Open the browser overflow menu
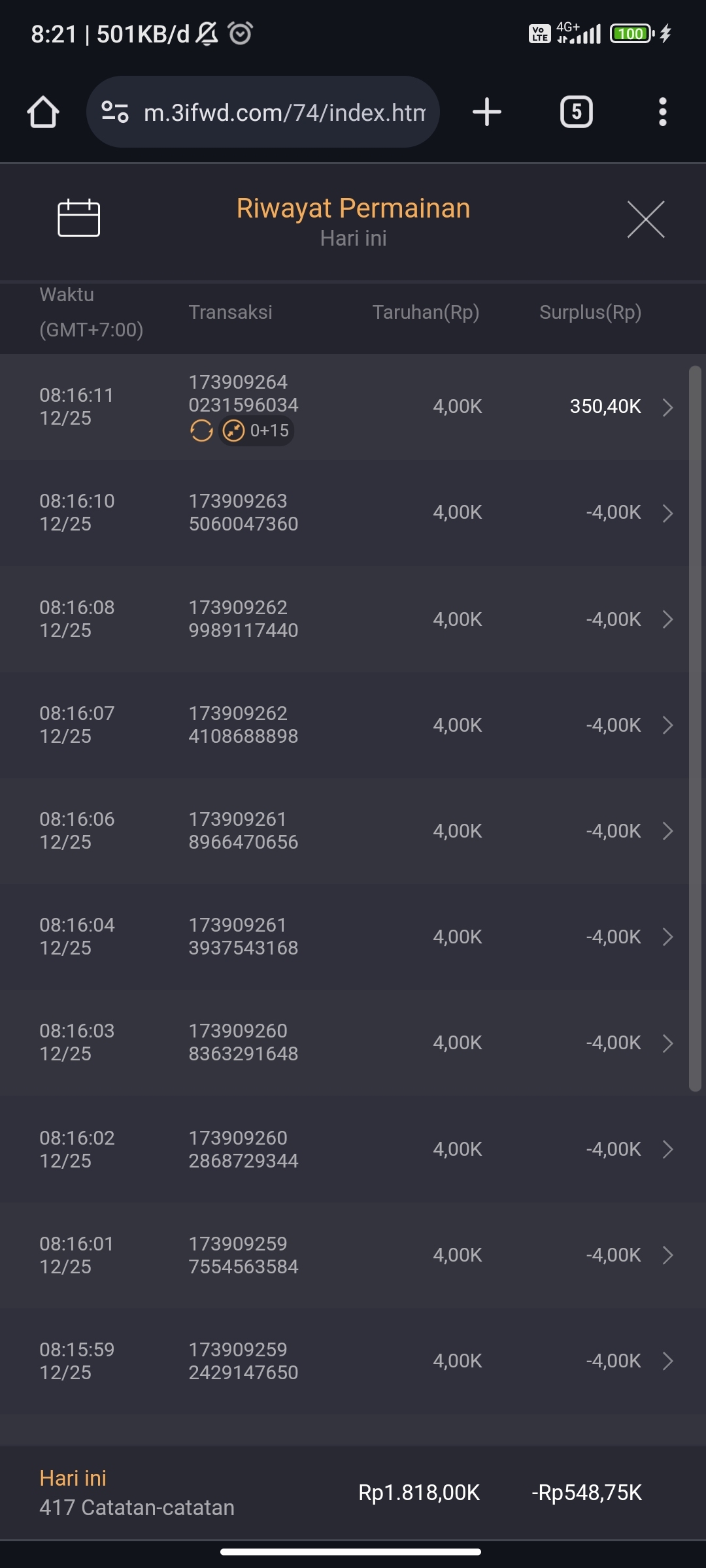Image resolution: width=706 pixels, height=1568 pixels. coord(662,112)
